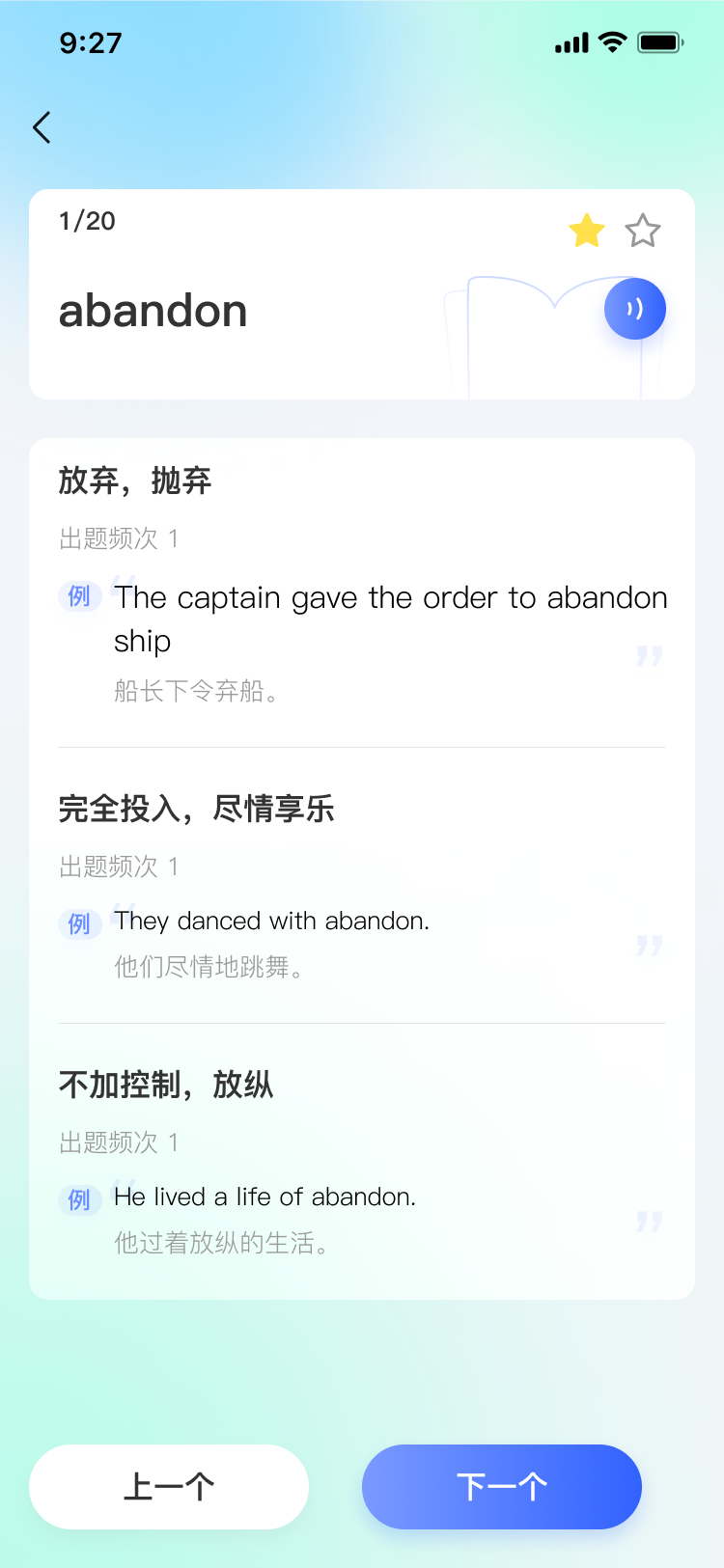Tap the 例 badge beside the captain example
724x1568 pixels.
[80, 596]
